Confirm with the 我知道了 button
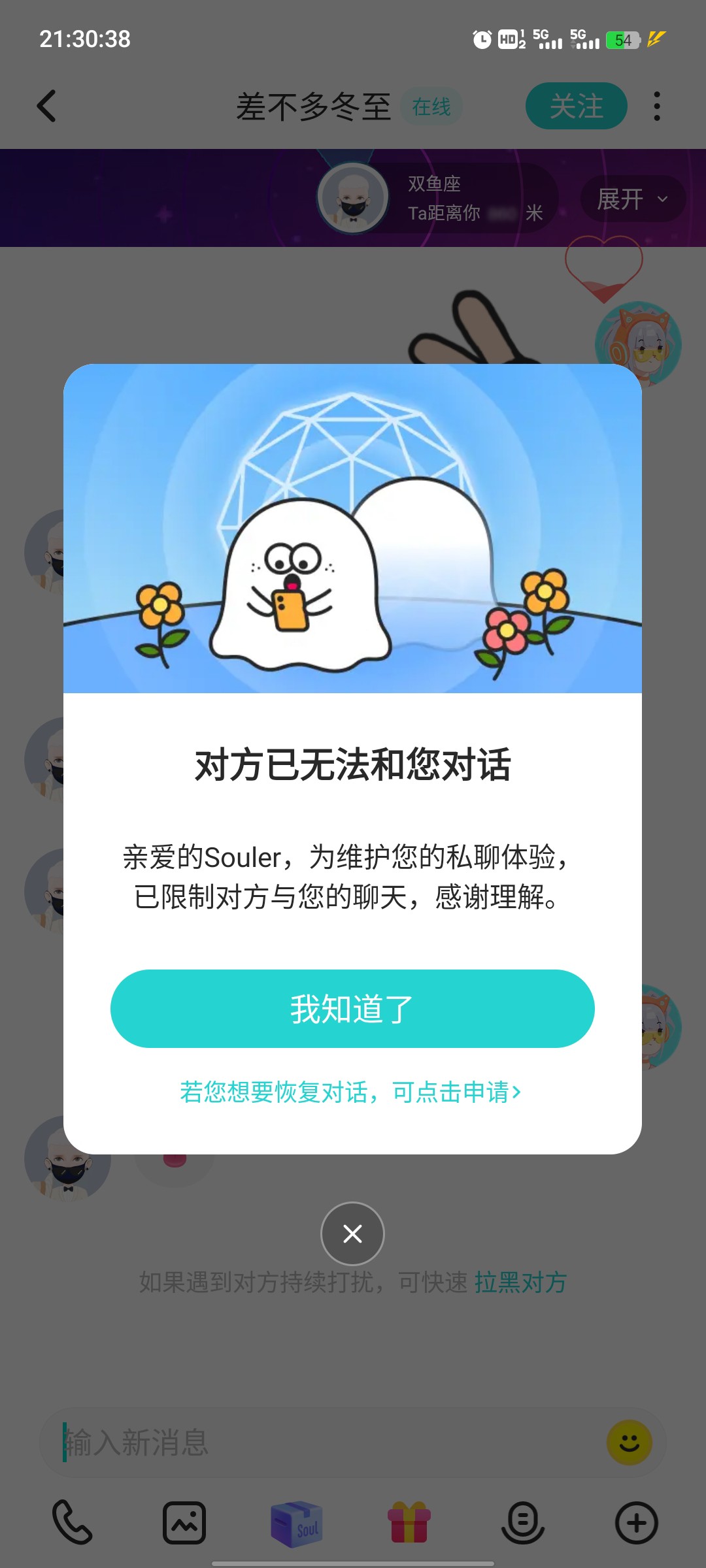The width and height of the screenshot is (706, 1568). (352, 1009)
